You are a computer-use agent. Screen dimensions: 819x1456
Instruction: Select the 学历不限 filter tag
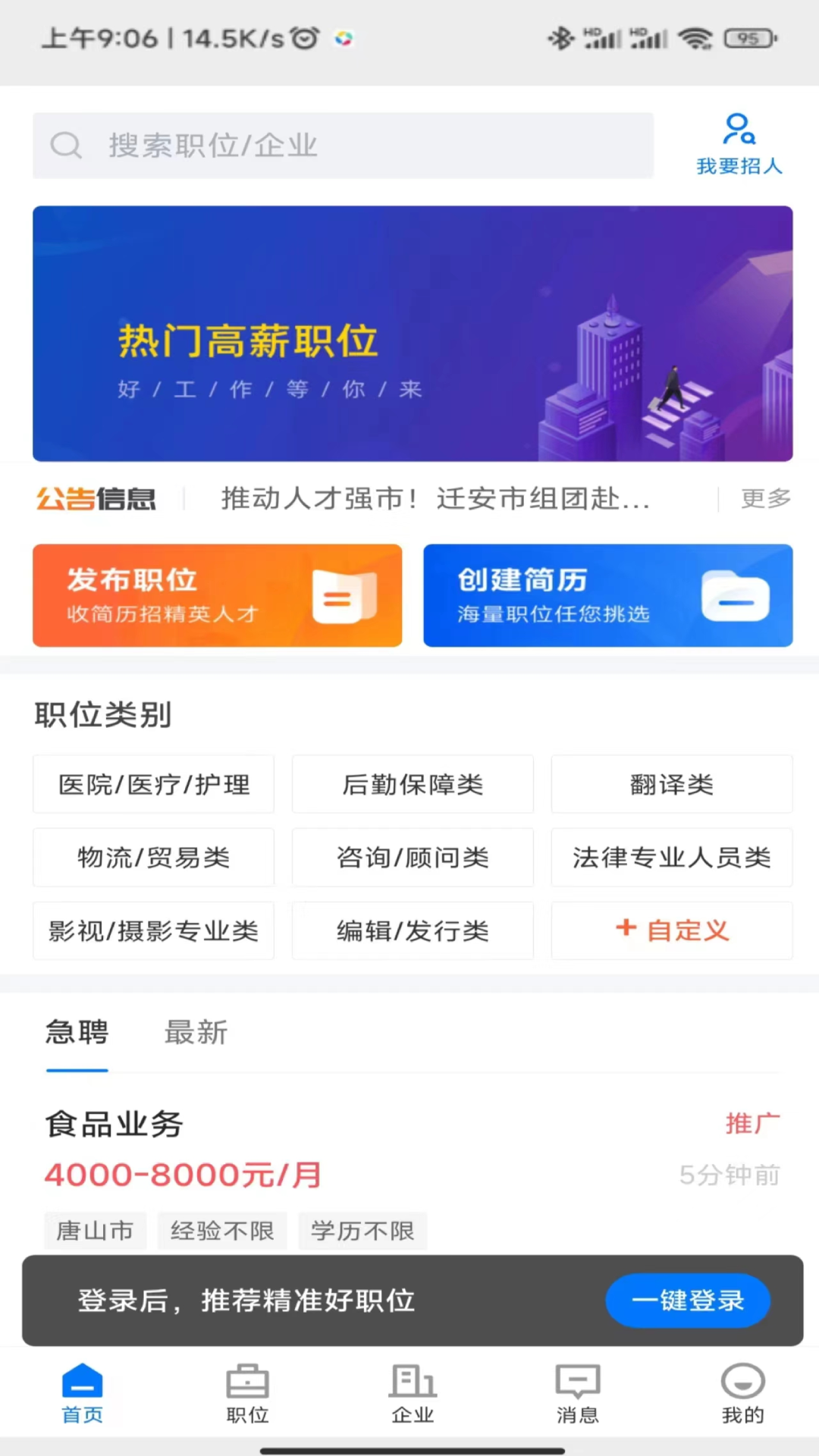362,1231
